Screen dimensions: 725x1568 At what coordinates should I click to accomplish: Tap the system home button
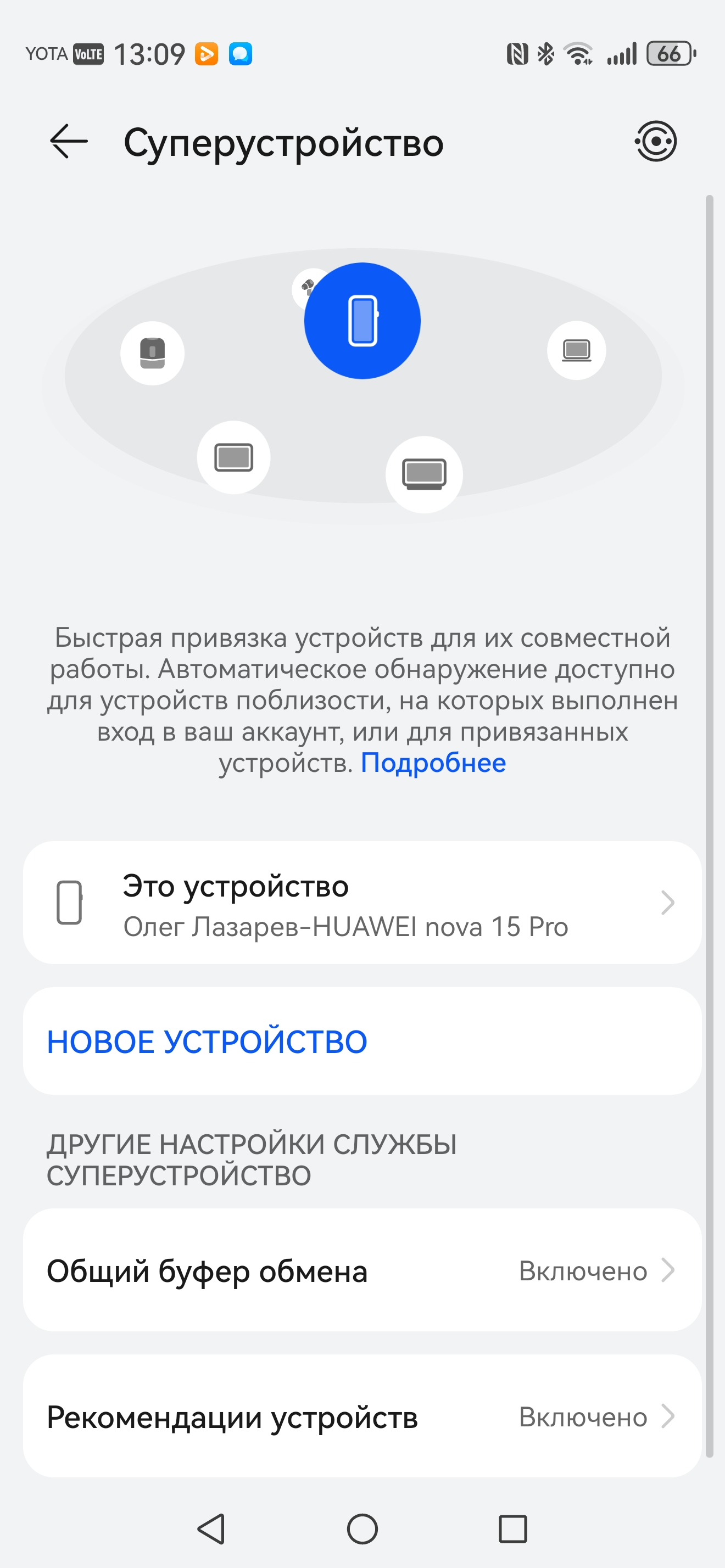362,1528
